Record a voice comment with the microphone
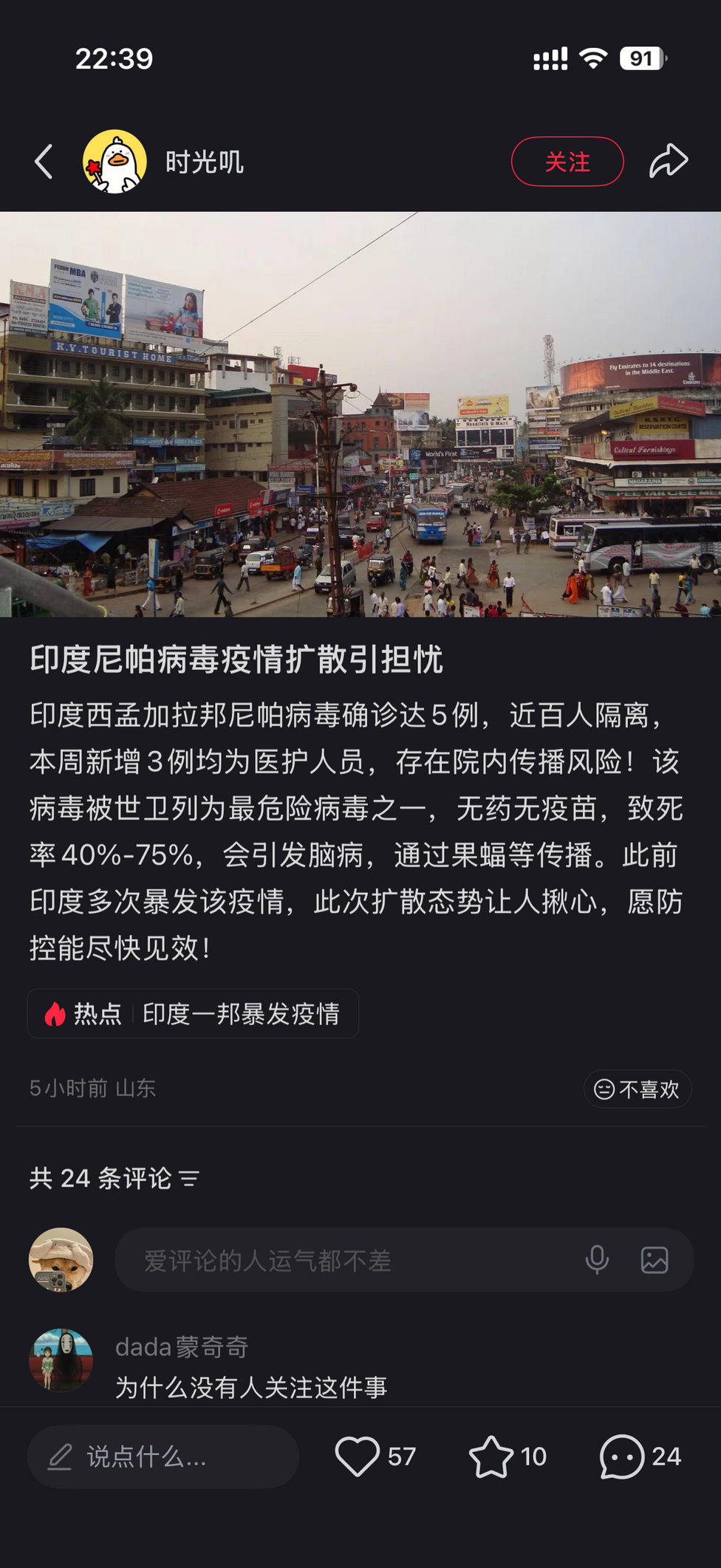721x1568 pixels. 597,1260
